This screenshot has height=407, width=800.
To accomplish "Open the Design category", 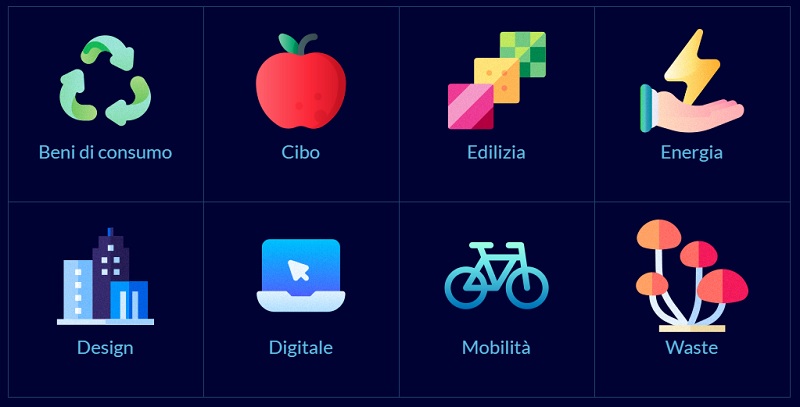I will (105, 295).
